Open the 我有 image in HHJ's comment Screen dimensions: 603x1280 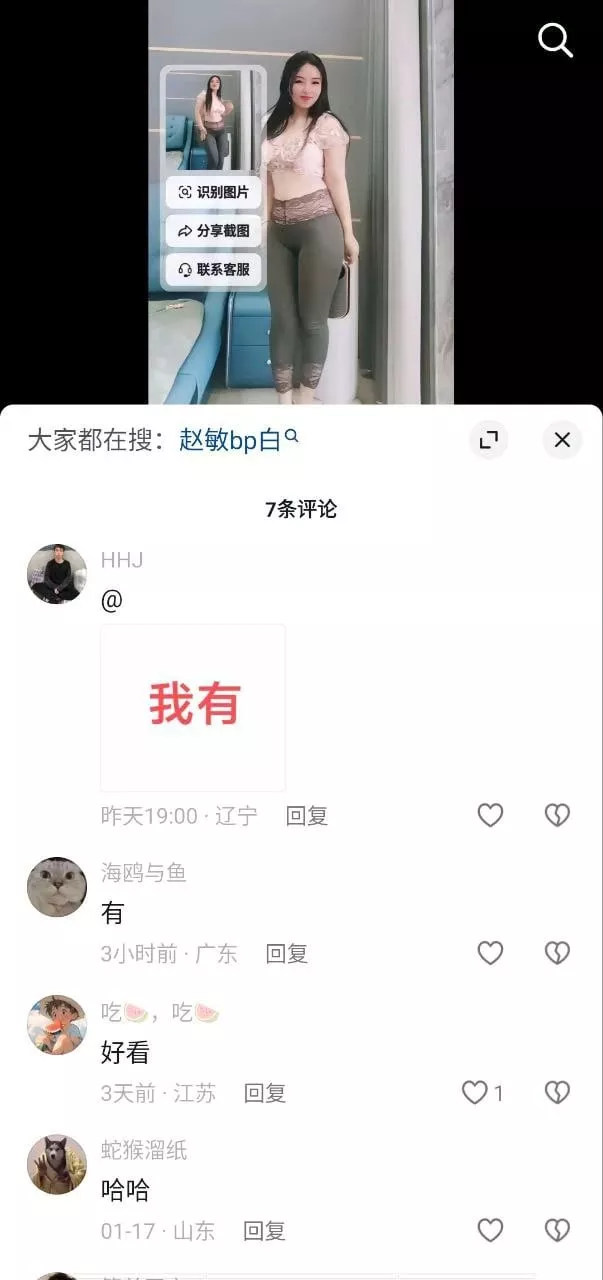pos(193,708)
